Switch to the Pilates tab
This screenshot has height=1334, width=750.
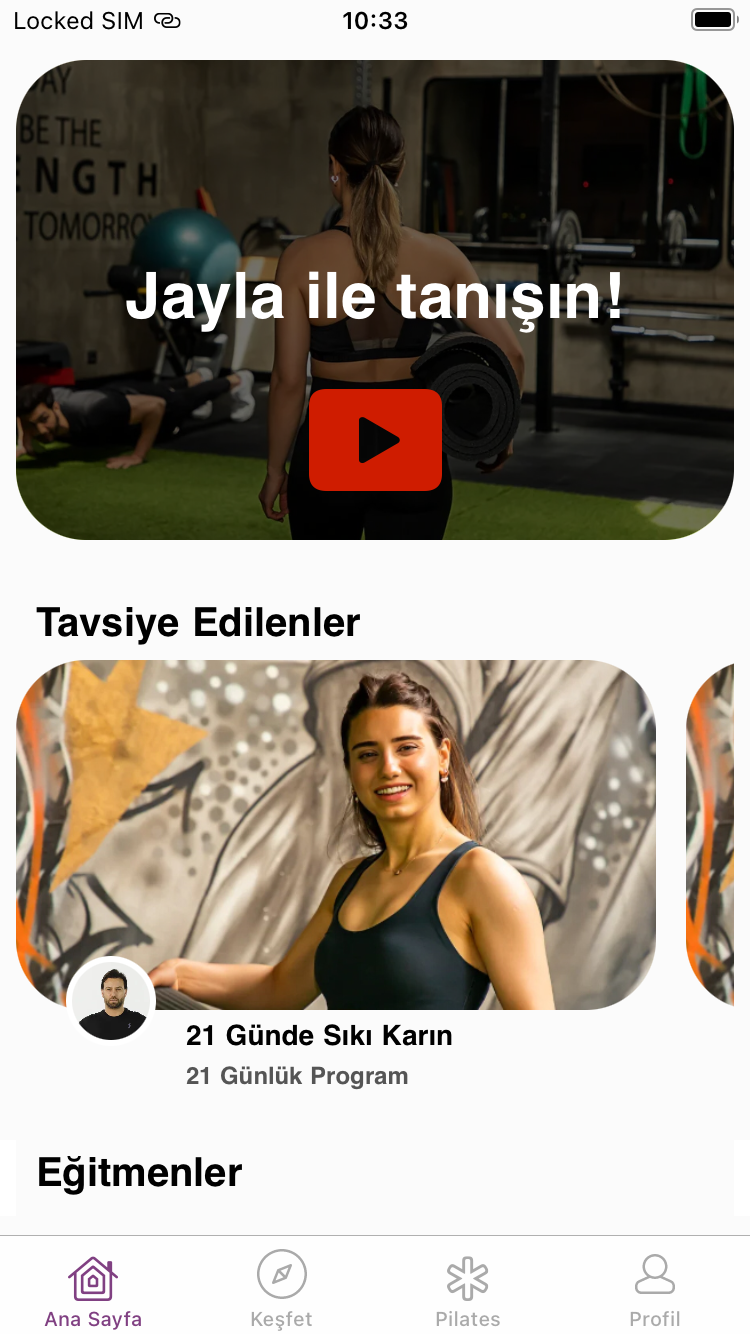click(x=467, y=1291)
